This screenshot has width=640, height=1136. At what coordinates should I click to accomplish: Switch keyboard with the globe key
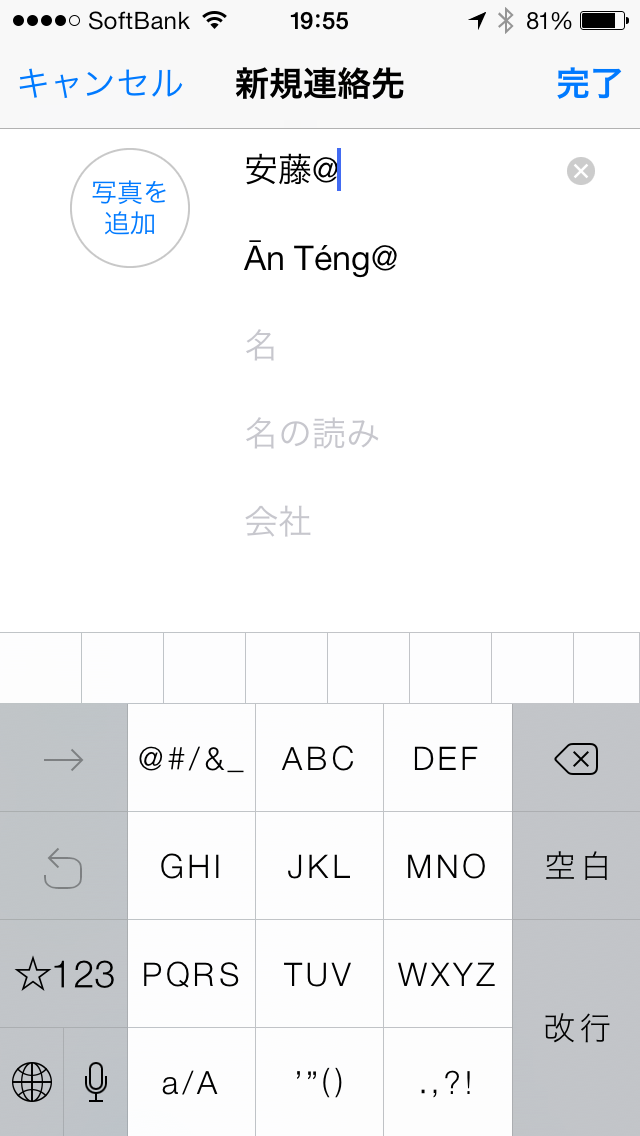click(x=32, y=1082)
